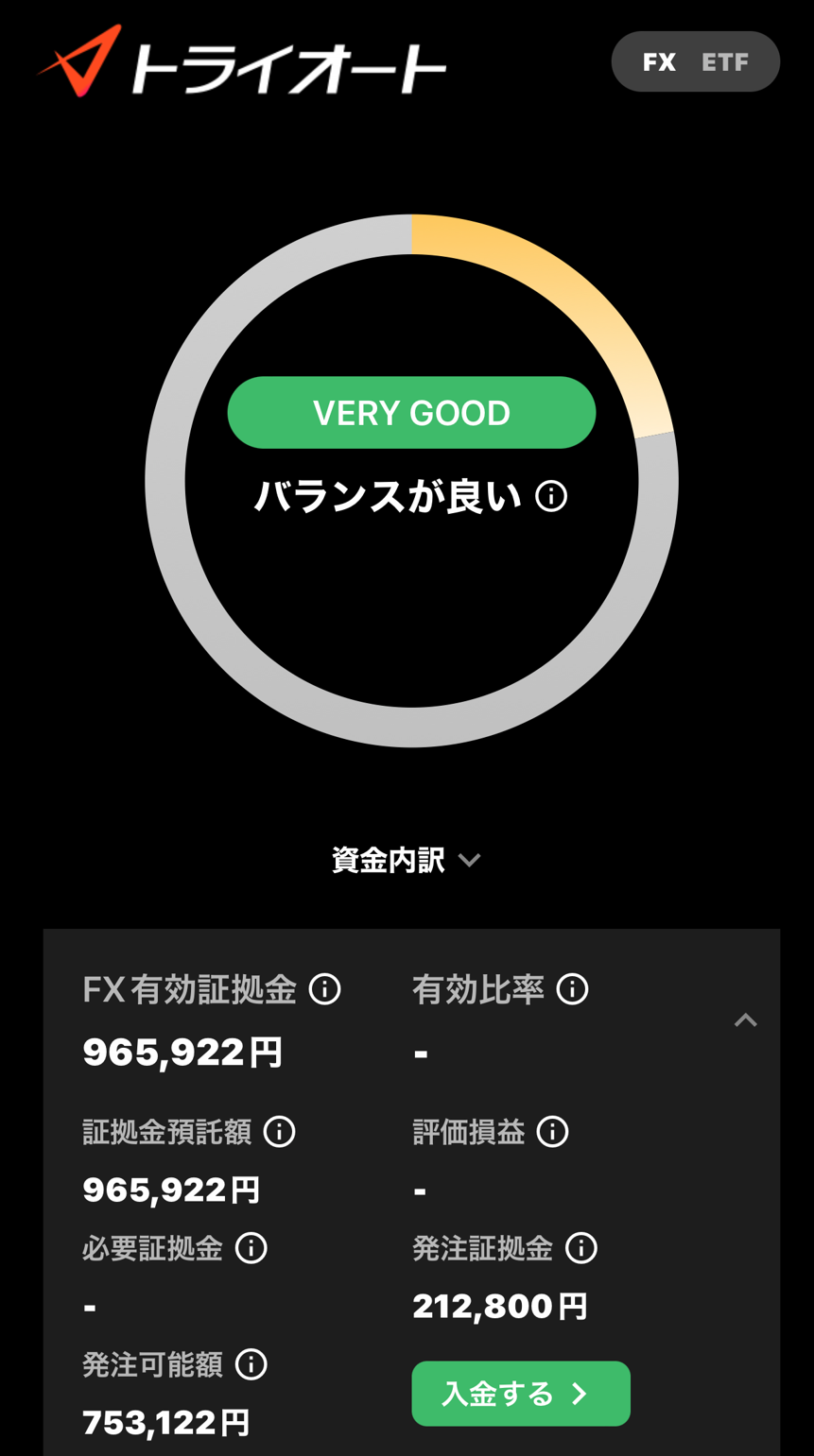The height and width of the screenshot is (1456, 814).
Task: Tap the 入金する deposit button
Action: (520, 1394)
